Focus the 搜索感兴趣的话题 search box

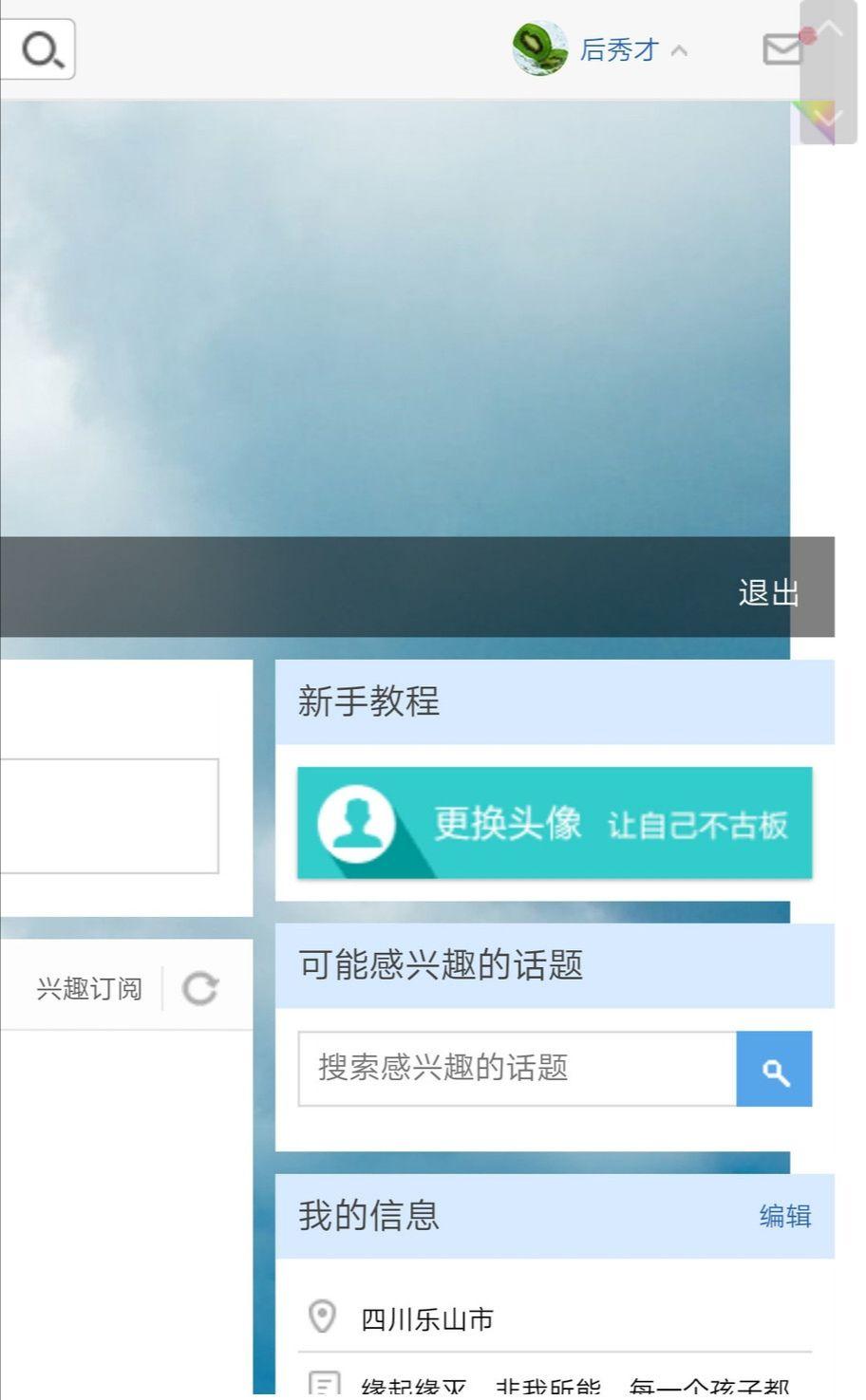click(518, 1068)
